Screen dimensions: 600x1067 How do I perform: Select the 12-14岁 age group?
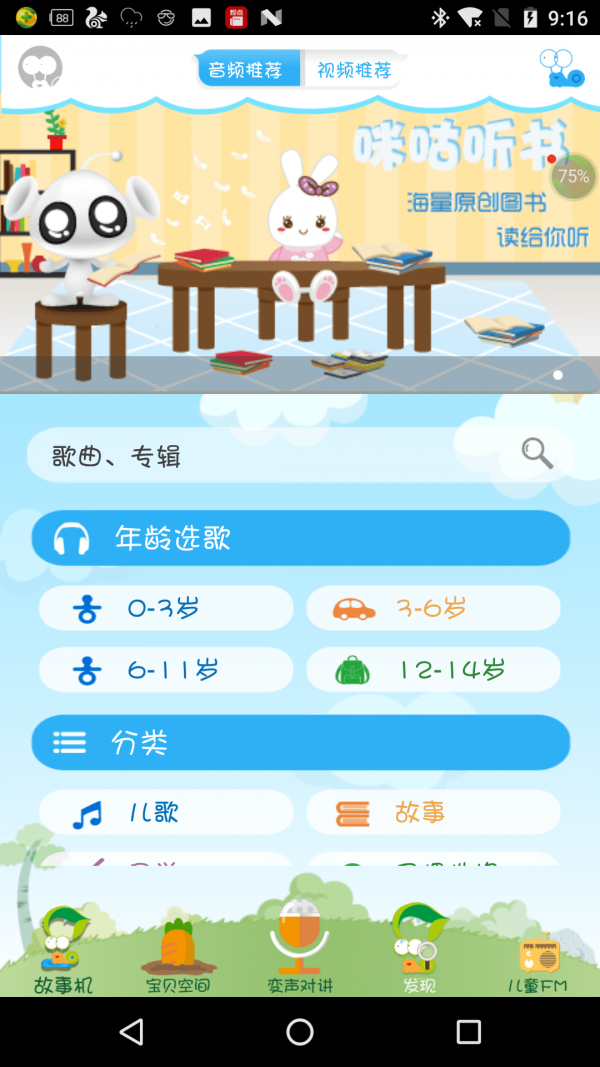433,670
